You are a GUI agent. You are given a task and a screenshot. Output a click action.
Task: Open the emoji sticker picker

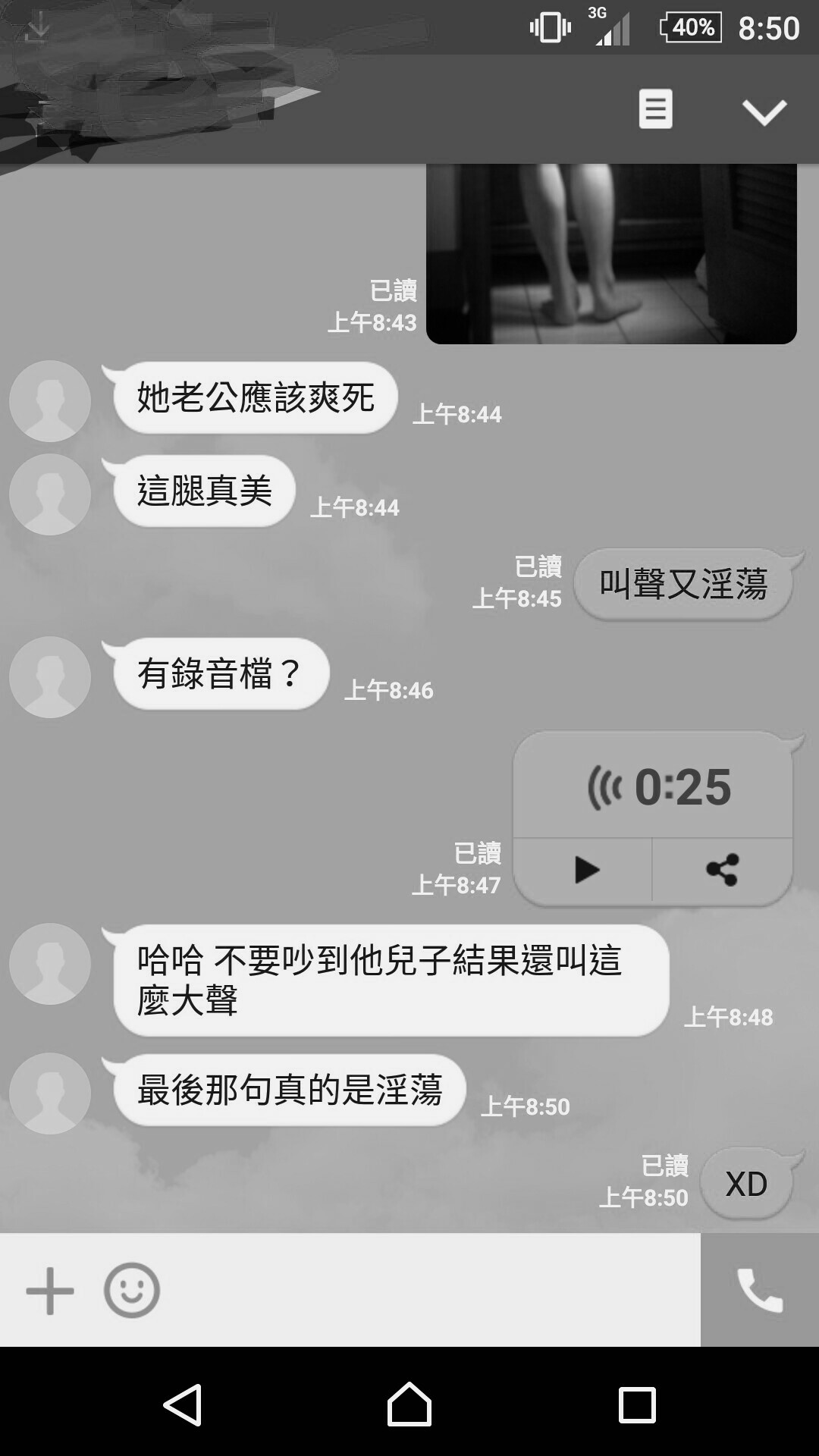coord(132,1290)
